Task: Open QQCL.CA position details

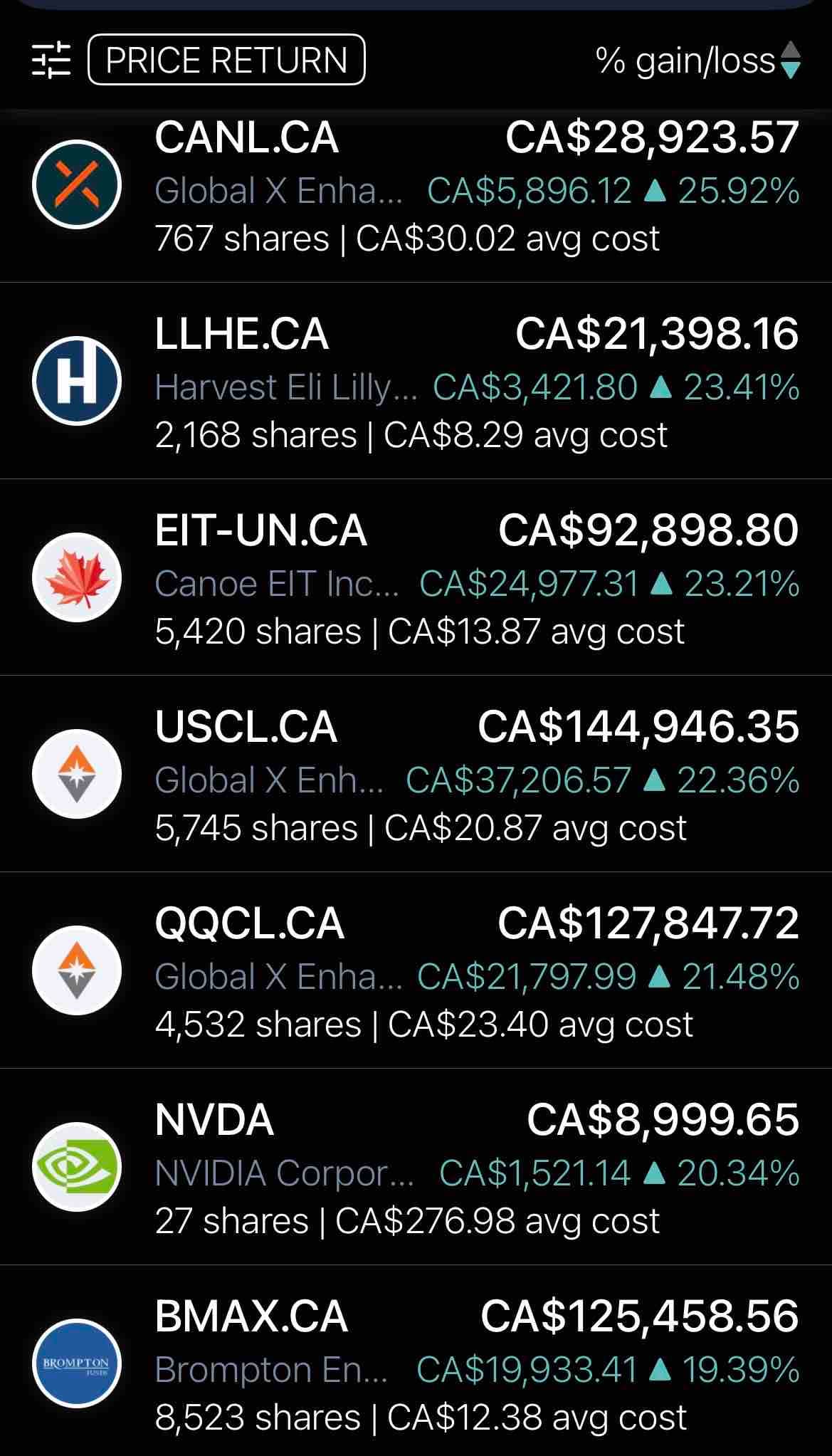Action: click(x=416, y=970)
